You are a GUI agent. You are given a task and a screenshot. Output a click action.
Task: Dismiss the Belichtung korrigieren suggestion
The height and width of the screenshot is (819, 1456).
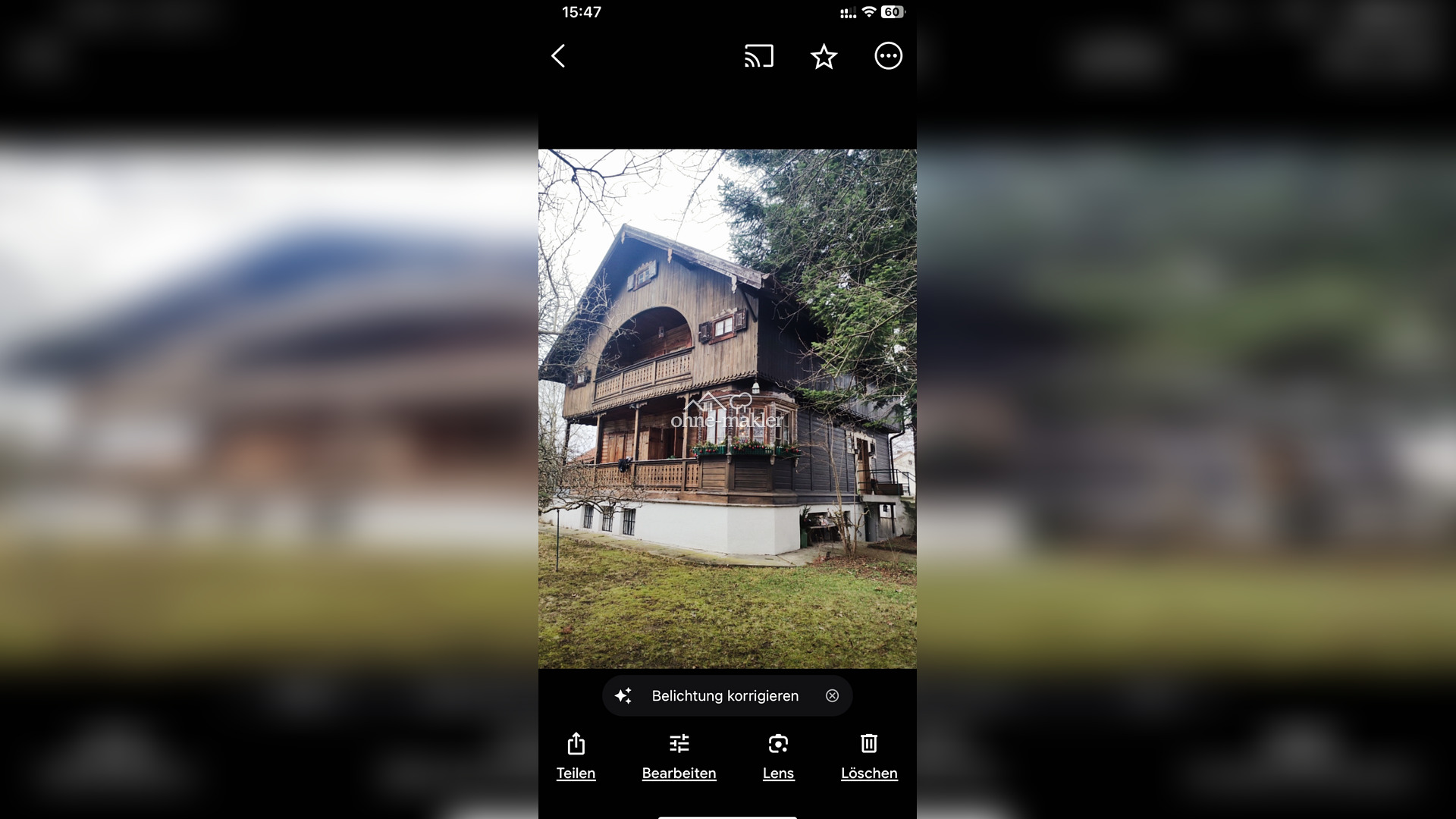click(832, 695)
